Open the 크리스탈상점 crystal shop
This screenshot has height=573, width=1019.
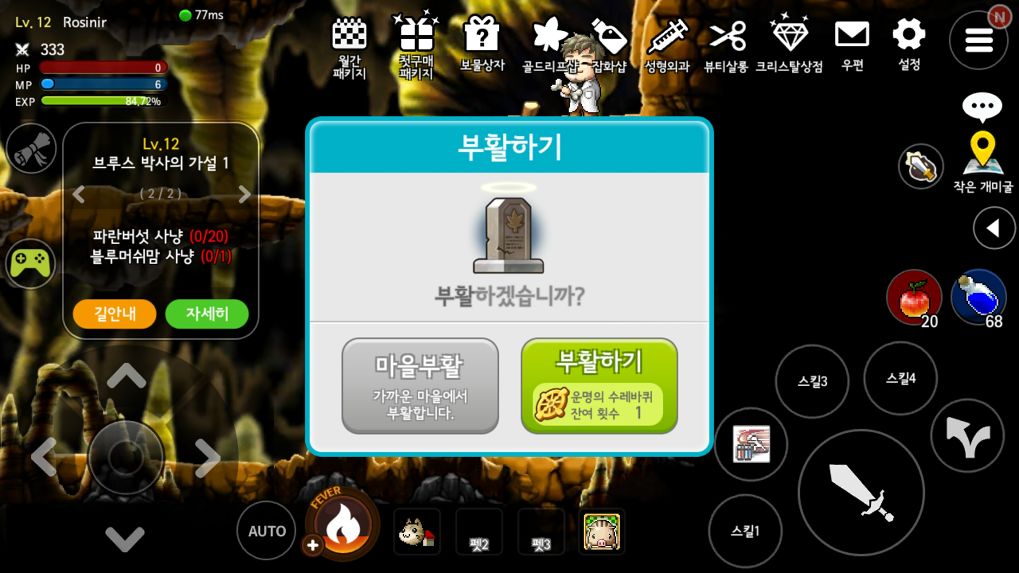click(x=789, y=45)
